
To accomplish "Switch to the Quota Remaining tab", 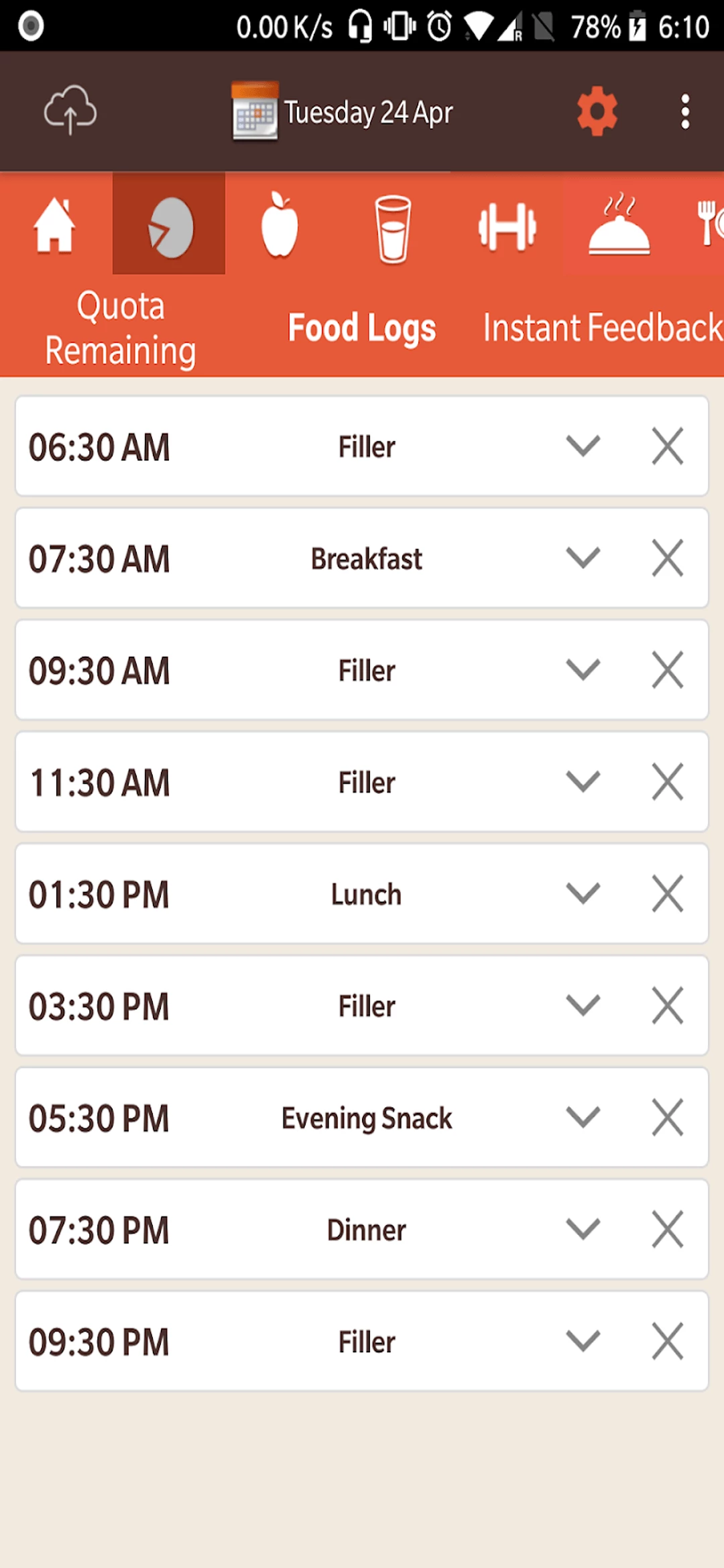I will pos(119,327).
